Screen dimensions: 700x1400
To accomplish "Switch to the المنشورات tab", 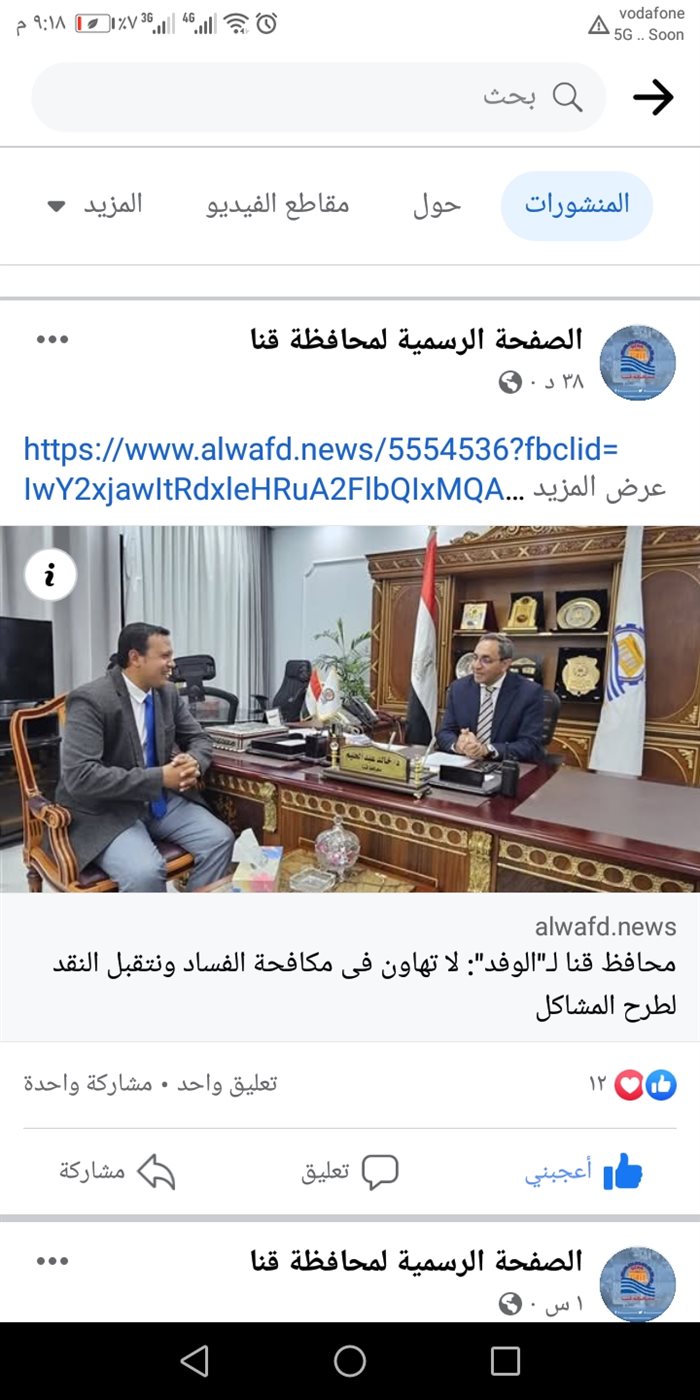I will (x=577, y=205).
